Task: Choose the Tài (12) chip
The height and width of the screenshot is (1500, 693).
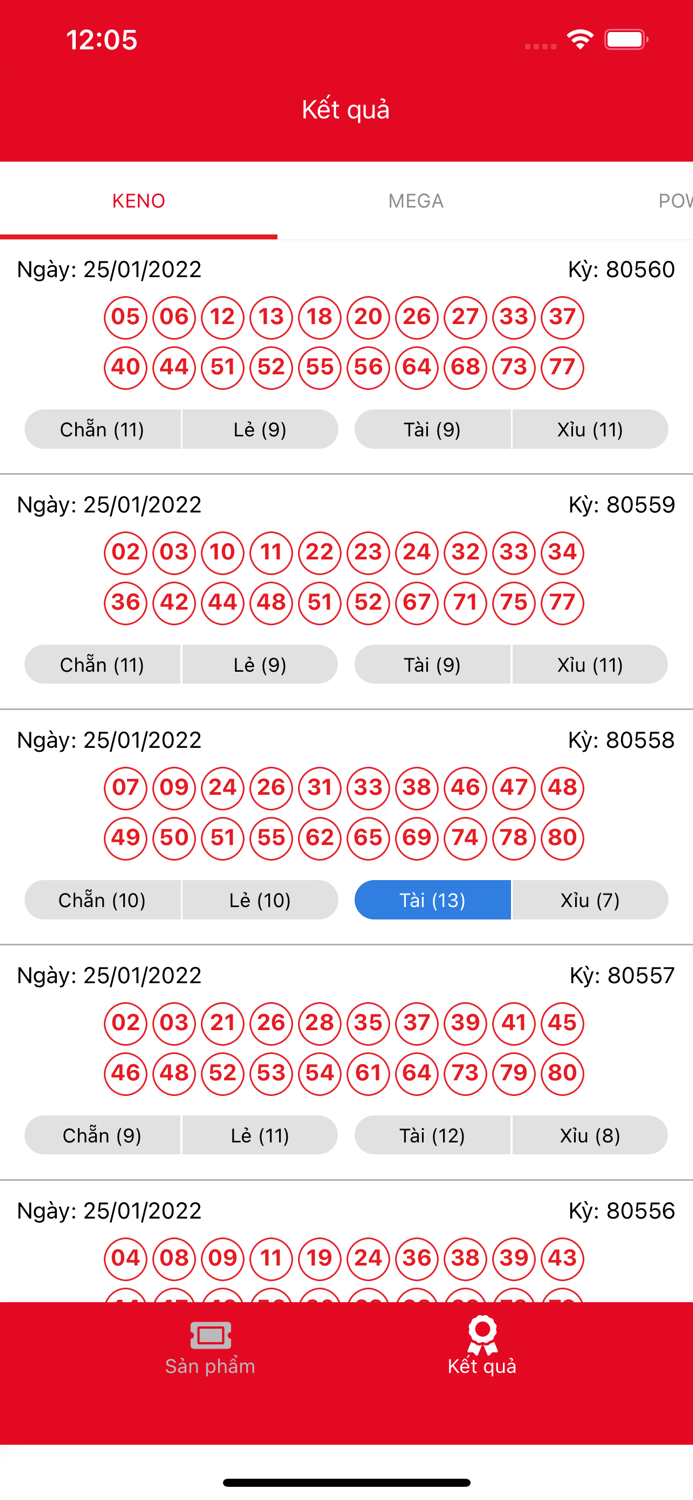Action: click(x=432, y=1135)
